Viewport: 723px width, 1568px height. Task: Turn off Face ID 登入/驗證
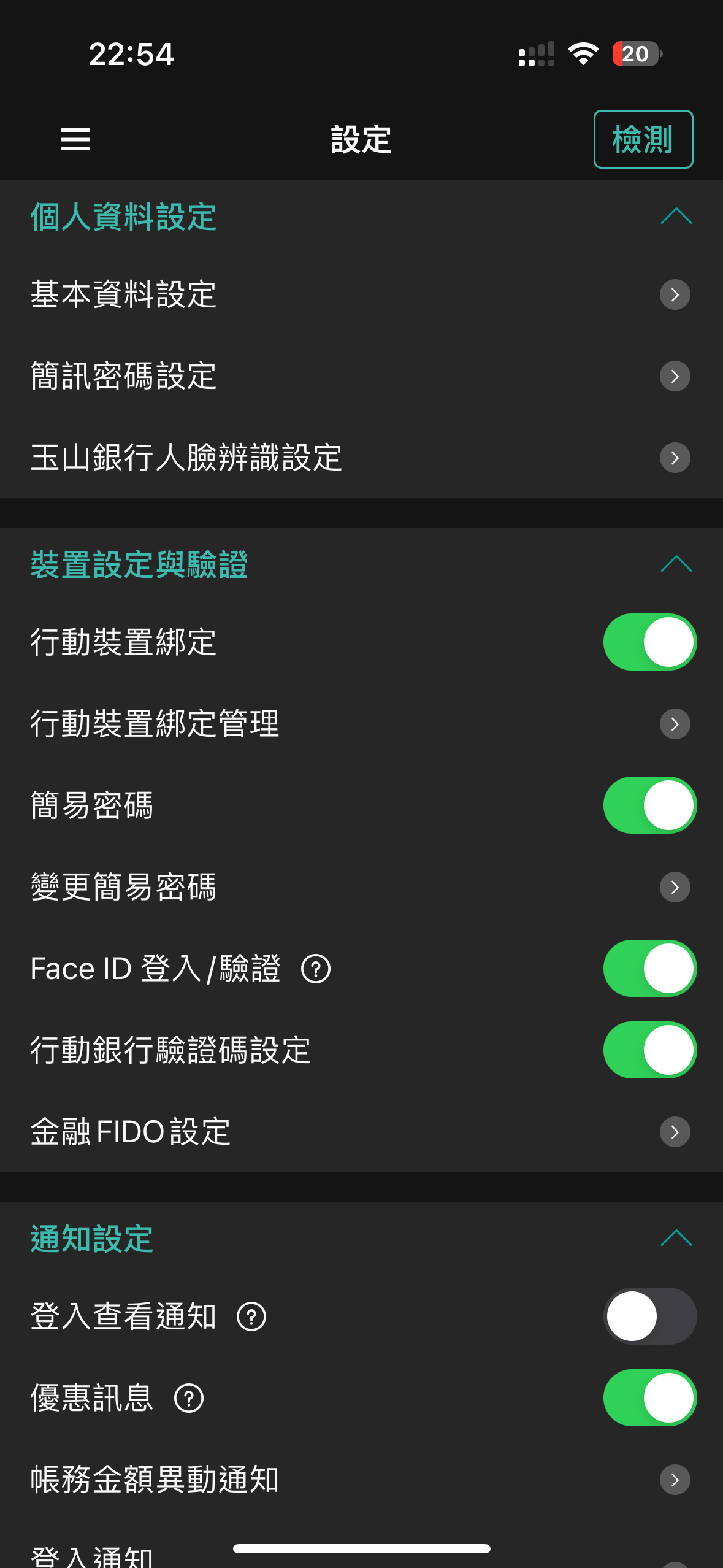(x=650, y=969)
